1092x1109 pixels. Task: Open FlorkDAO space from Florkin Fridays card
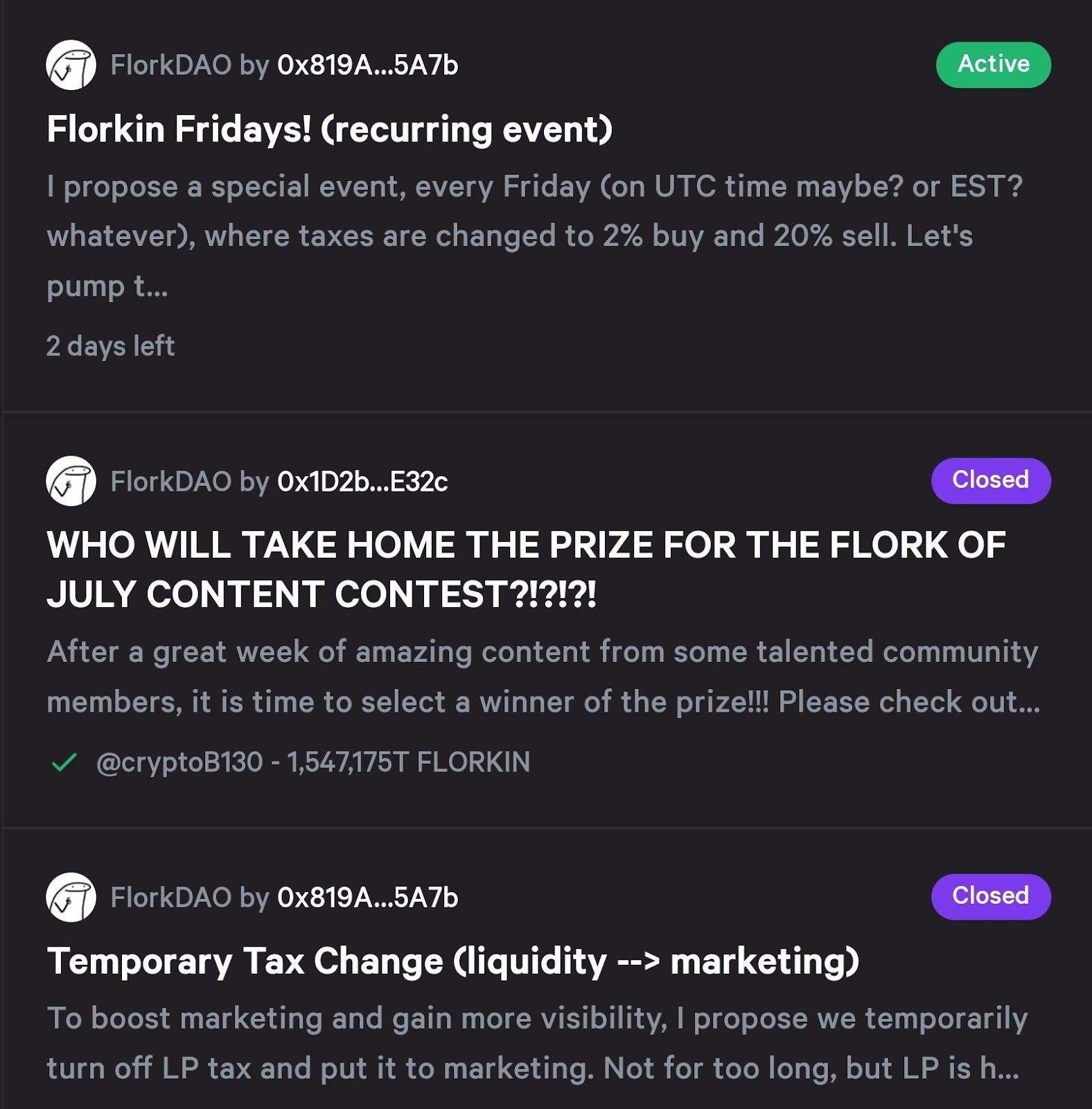[x=170, y=65]
